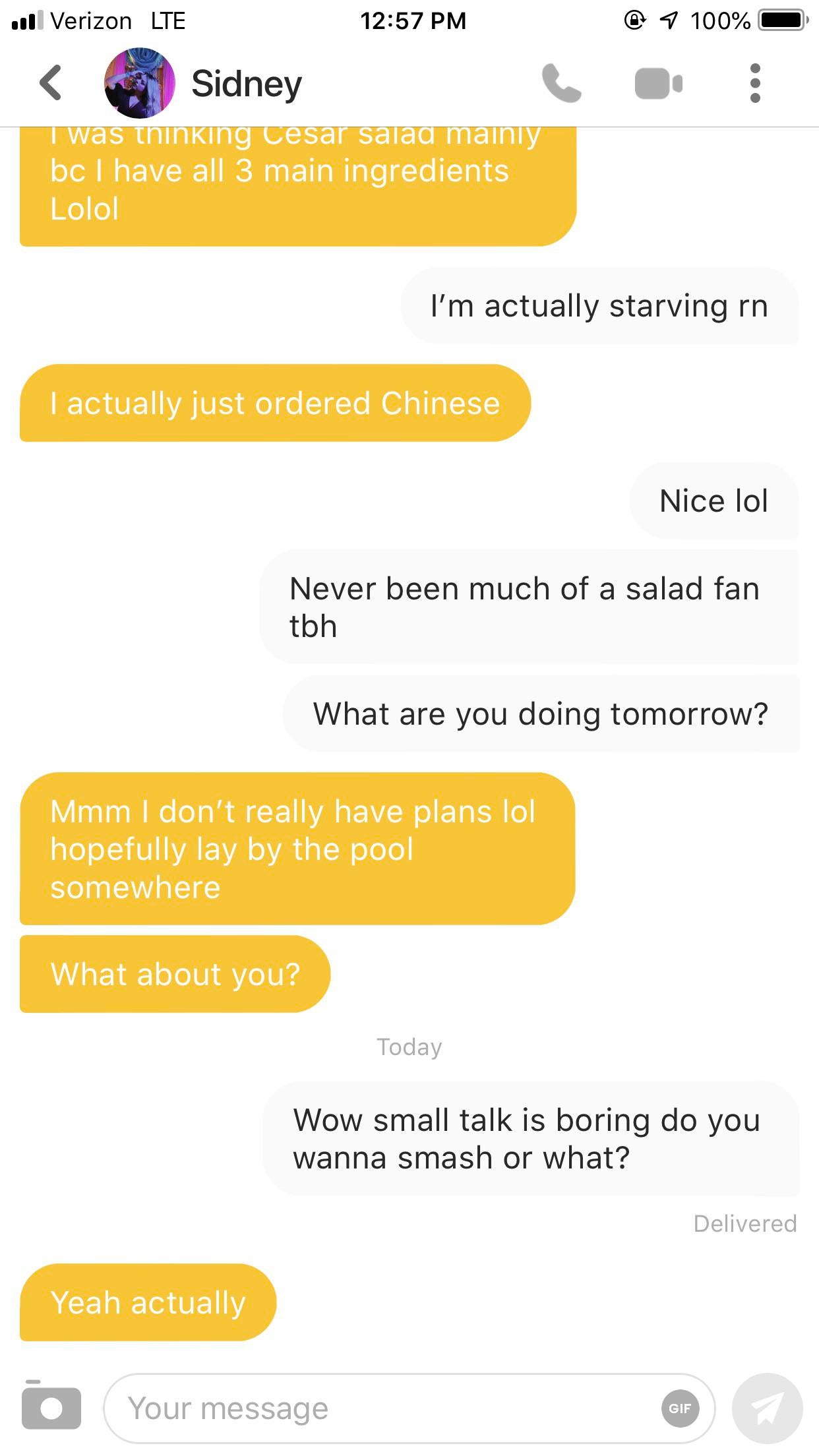Focus the Your message text field
The height and width of the screenshot is (1456, 819).
[x=382, y=1409]
